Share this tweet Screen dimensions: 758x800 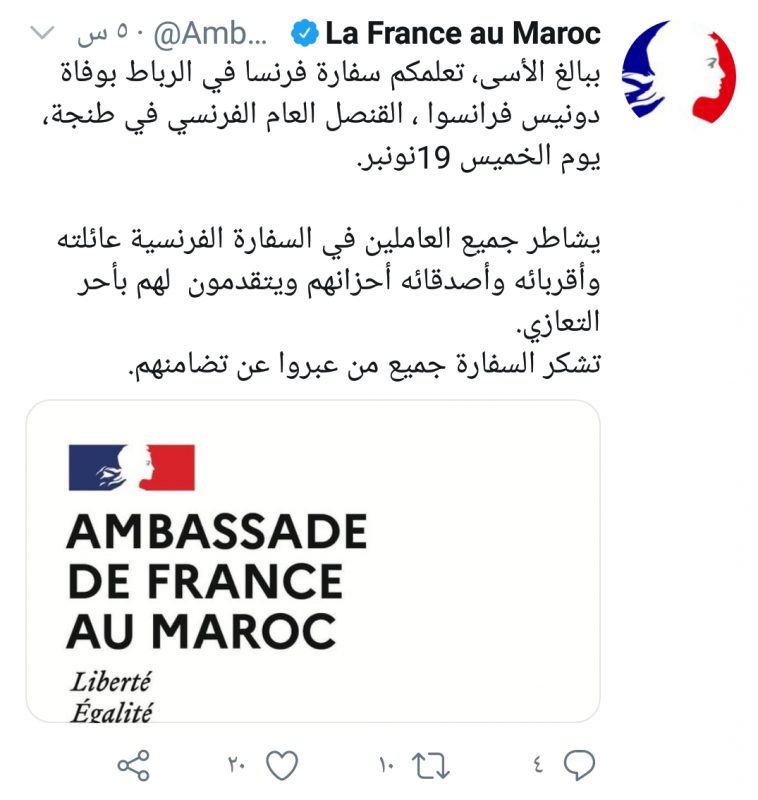click(x=133, y=766)
